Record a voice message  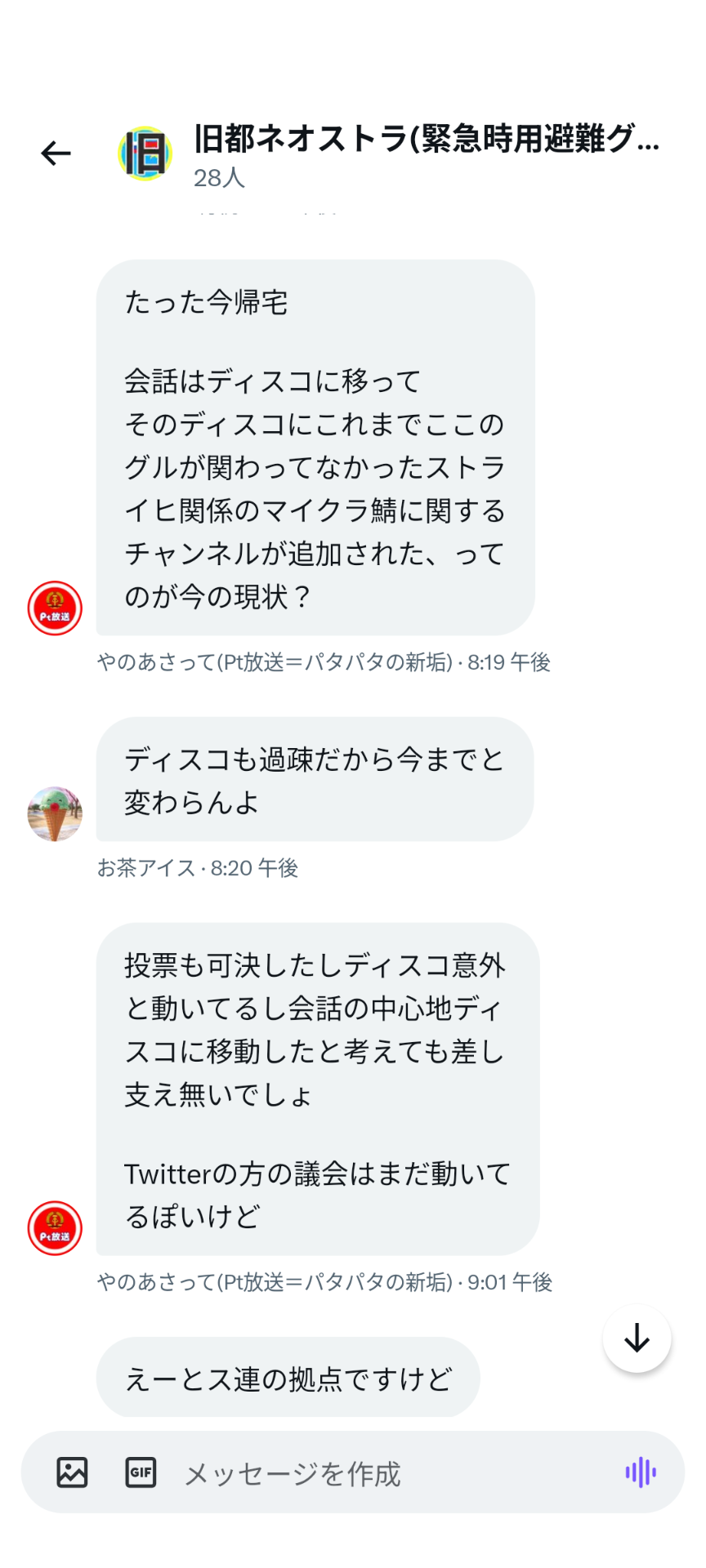coord(641,1472)
